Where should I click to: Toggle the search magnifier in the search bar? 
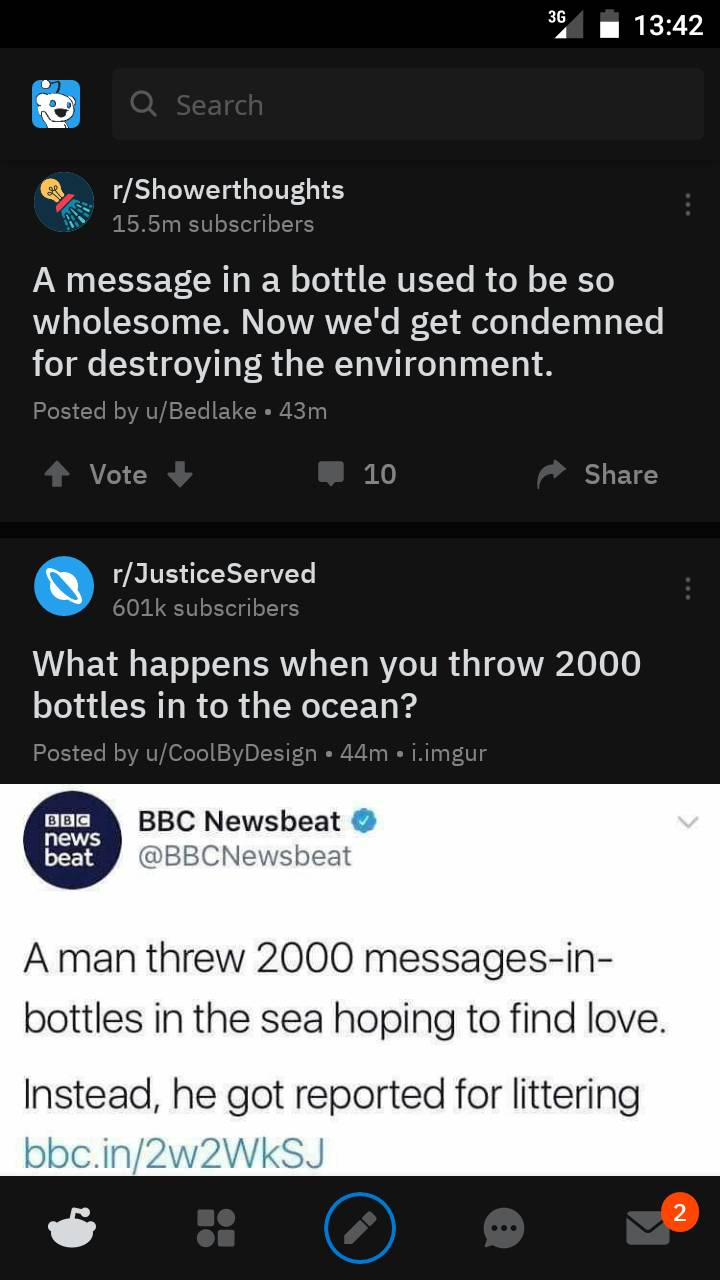coord(143,104)
